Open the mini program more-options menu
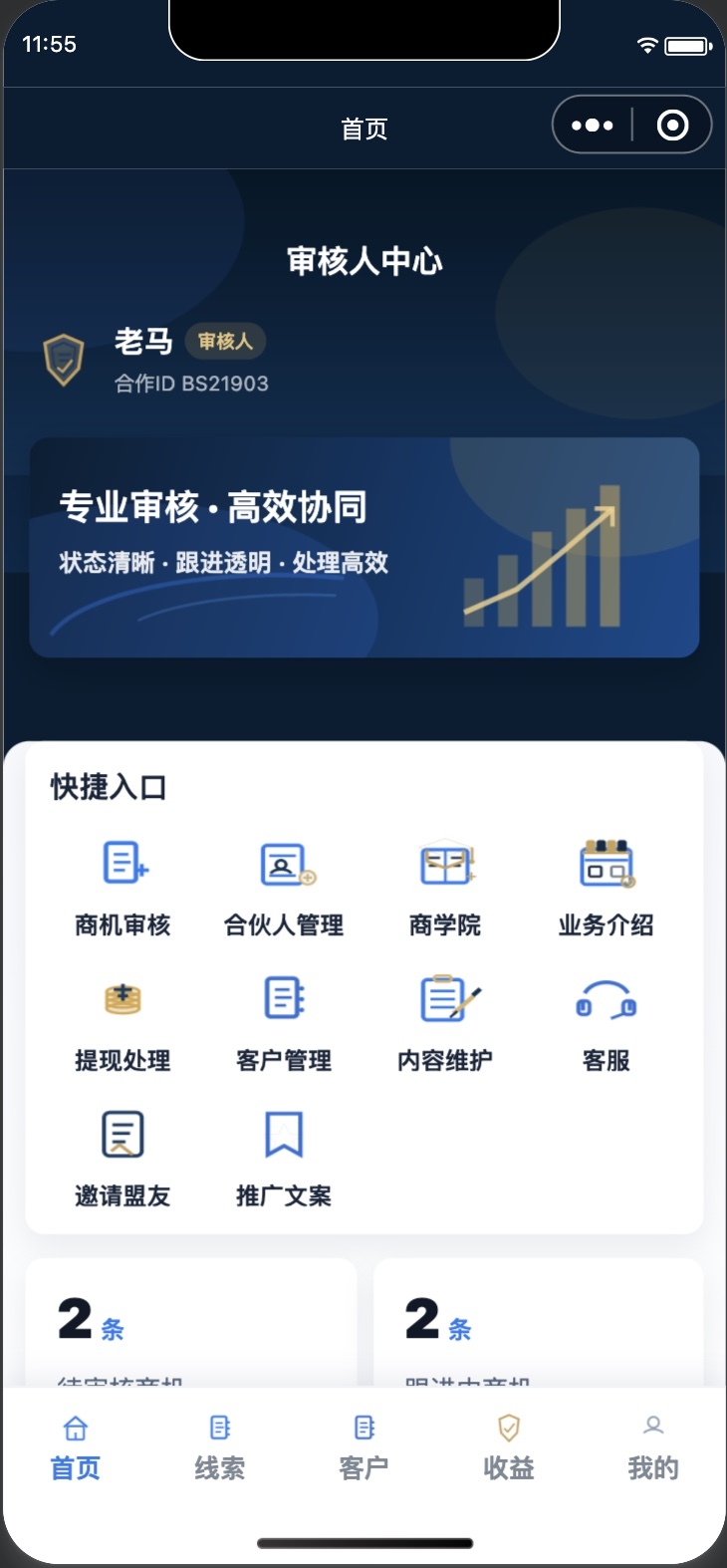Screen dimensions: 727x1568 click(x=593, y=126)
